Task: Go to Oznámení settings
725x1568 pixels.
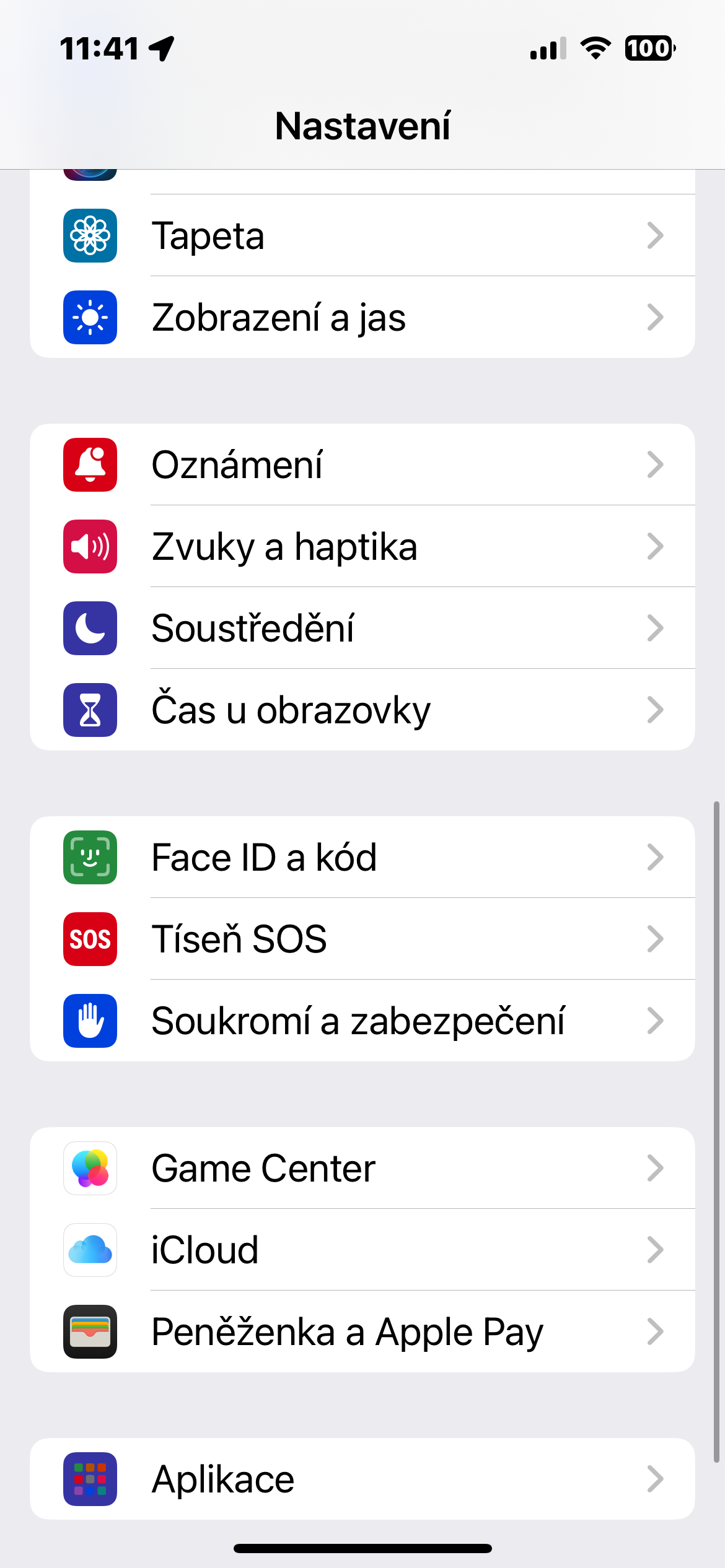Action: coord(362,464)
